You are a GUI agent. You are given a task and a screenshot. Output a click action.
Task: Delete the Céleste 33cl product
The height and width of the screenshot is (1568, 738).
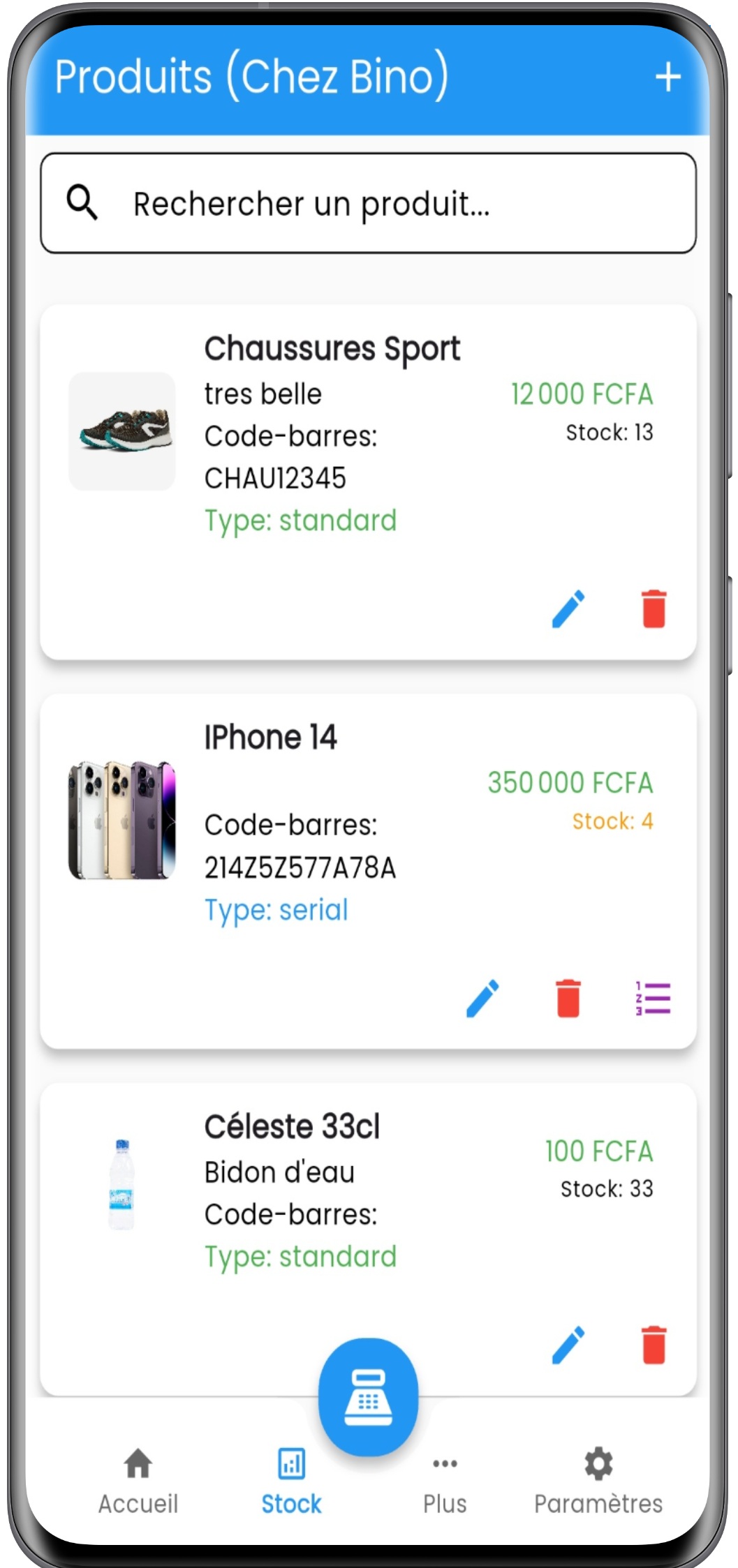pyautogui.click(x=654, y=1345)
